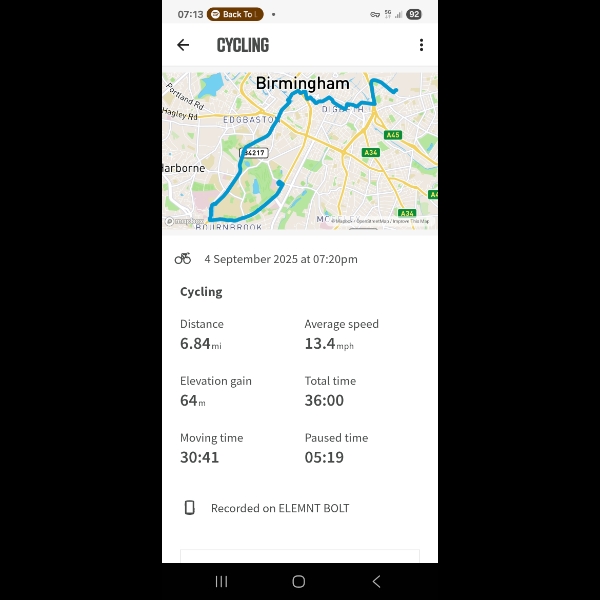The height and width of the screenshot is (600, 600).
Task: Tap the system back button
Action: (x=376, y=581)
